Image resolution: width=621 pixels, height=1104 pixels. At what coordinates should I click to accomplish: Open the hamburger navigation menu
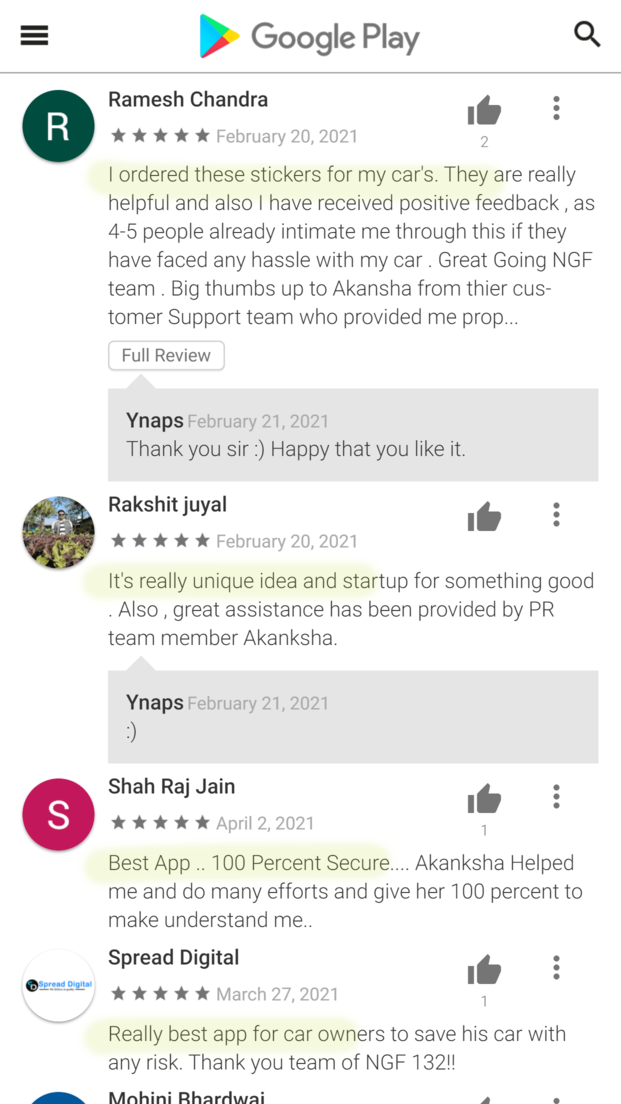tap(34, 35)
